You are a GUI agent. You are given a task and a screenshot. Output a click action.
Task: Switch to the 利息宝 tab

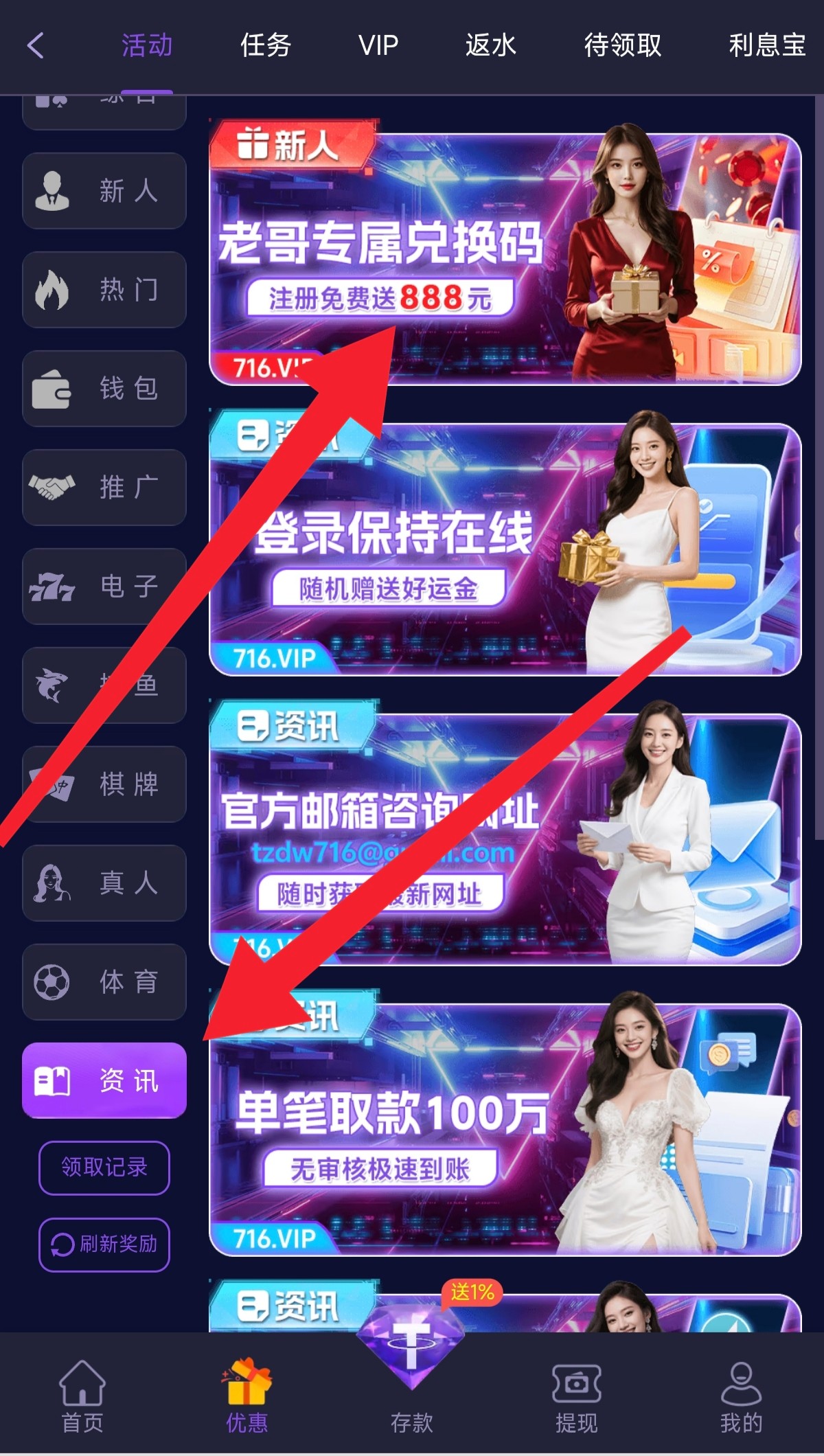point(766,46)
